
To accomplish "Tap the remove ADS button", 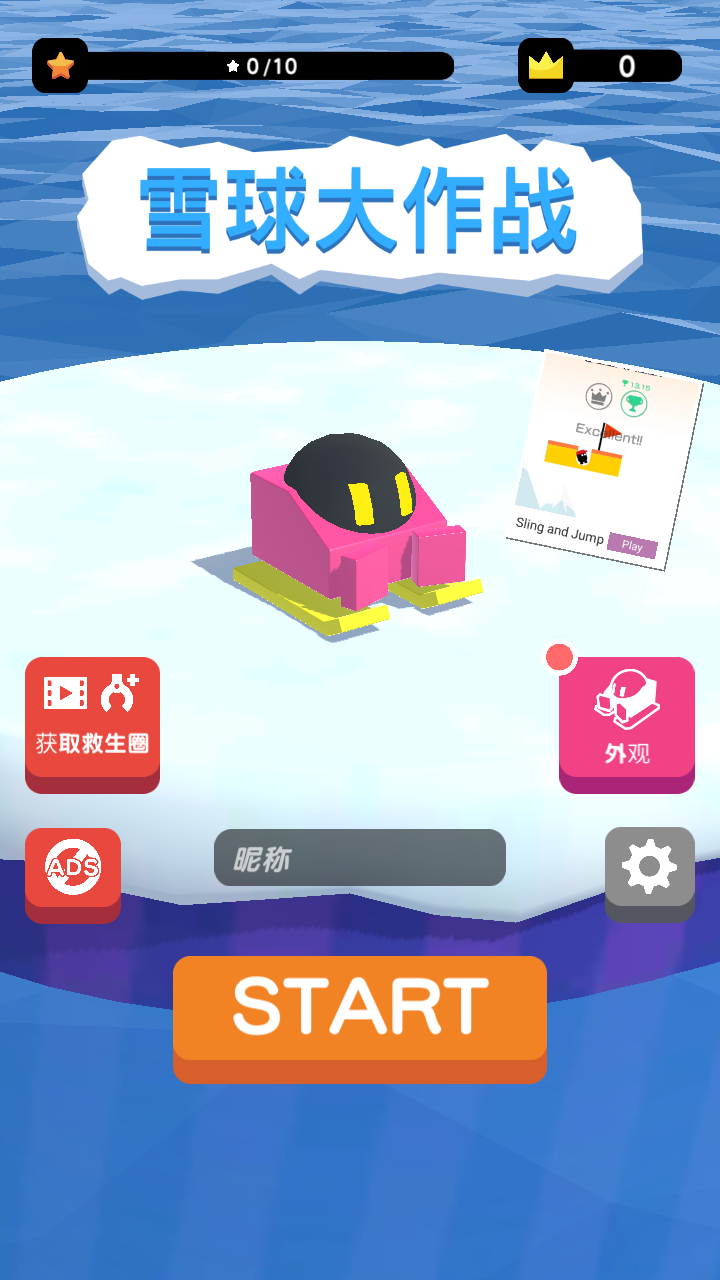I will pos(73,868).
